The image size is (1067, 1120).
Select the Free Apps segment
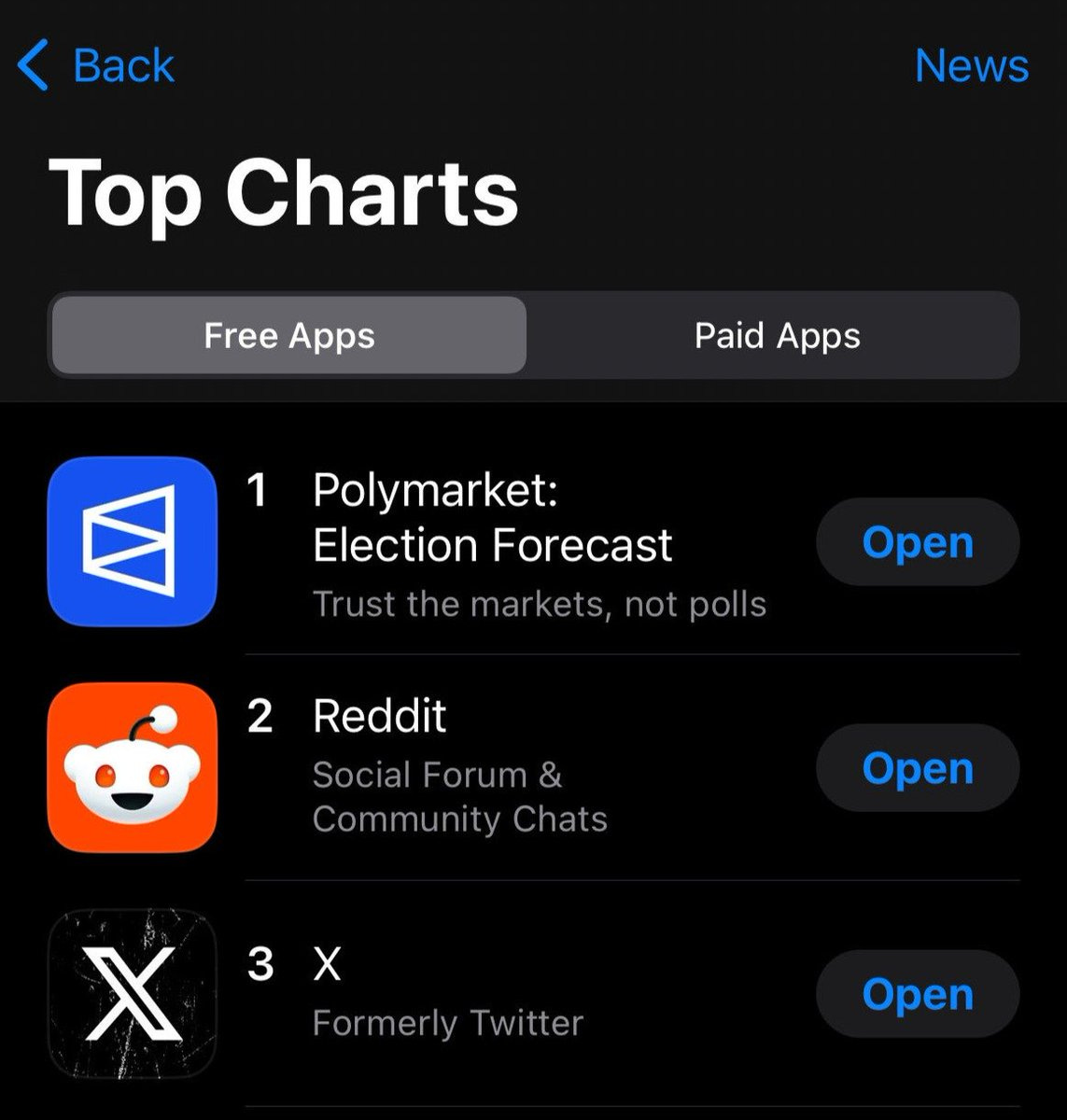pyautogui.click(x=289, y=336)
